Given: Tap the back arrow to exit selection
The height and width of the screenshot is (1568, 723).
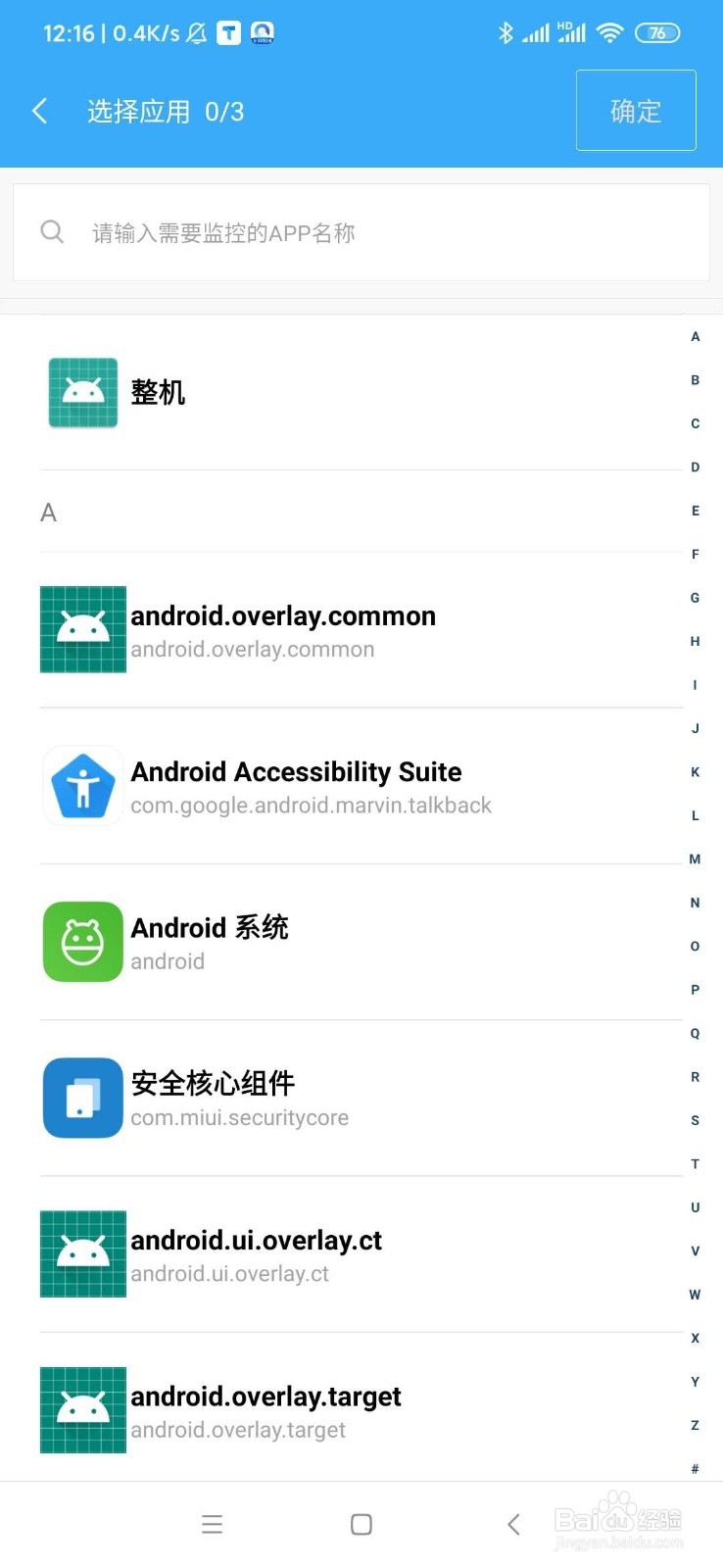Looking at the screenshot, I should click(39, 111).
